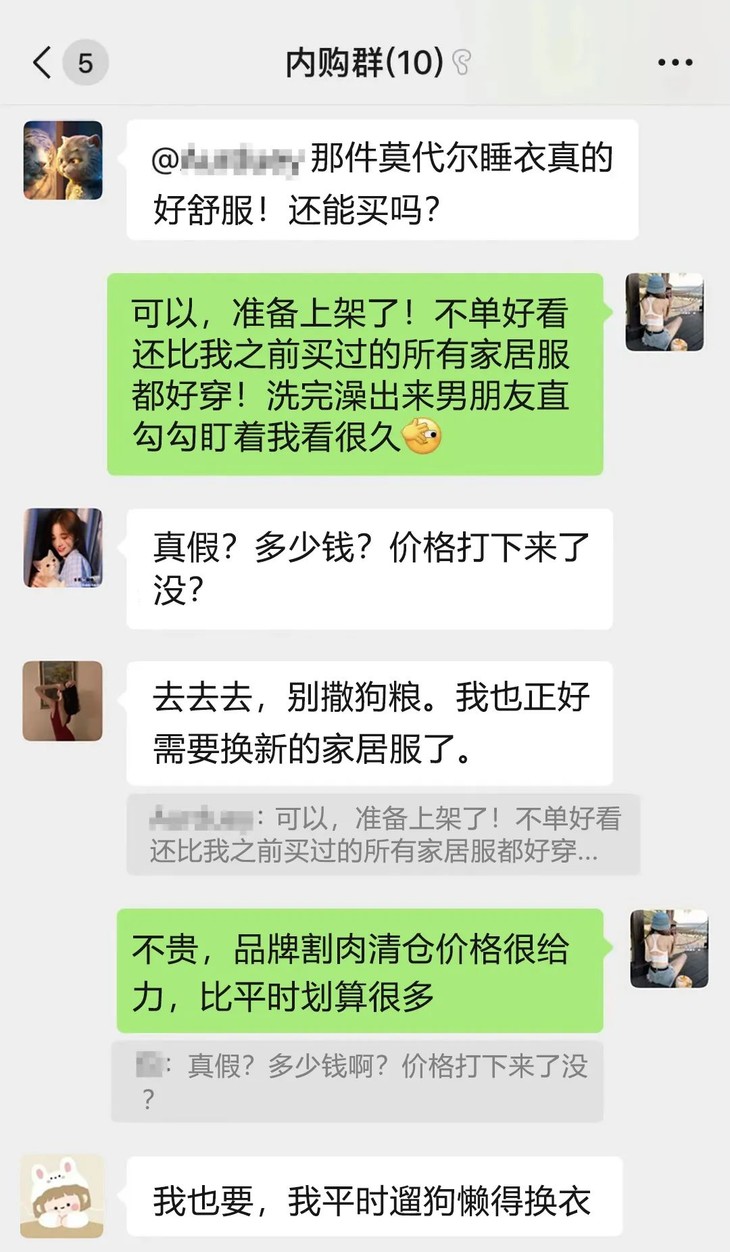Tap the quoted reply about 价格打下来了没
The height and width of the screenshot is (1252, 730).
click(366, 1085)
